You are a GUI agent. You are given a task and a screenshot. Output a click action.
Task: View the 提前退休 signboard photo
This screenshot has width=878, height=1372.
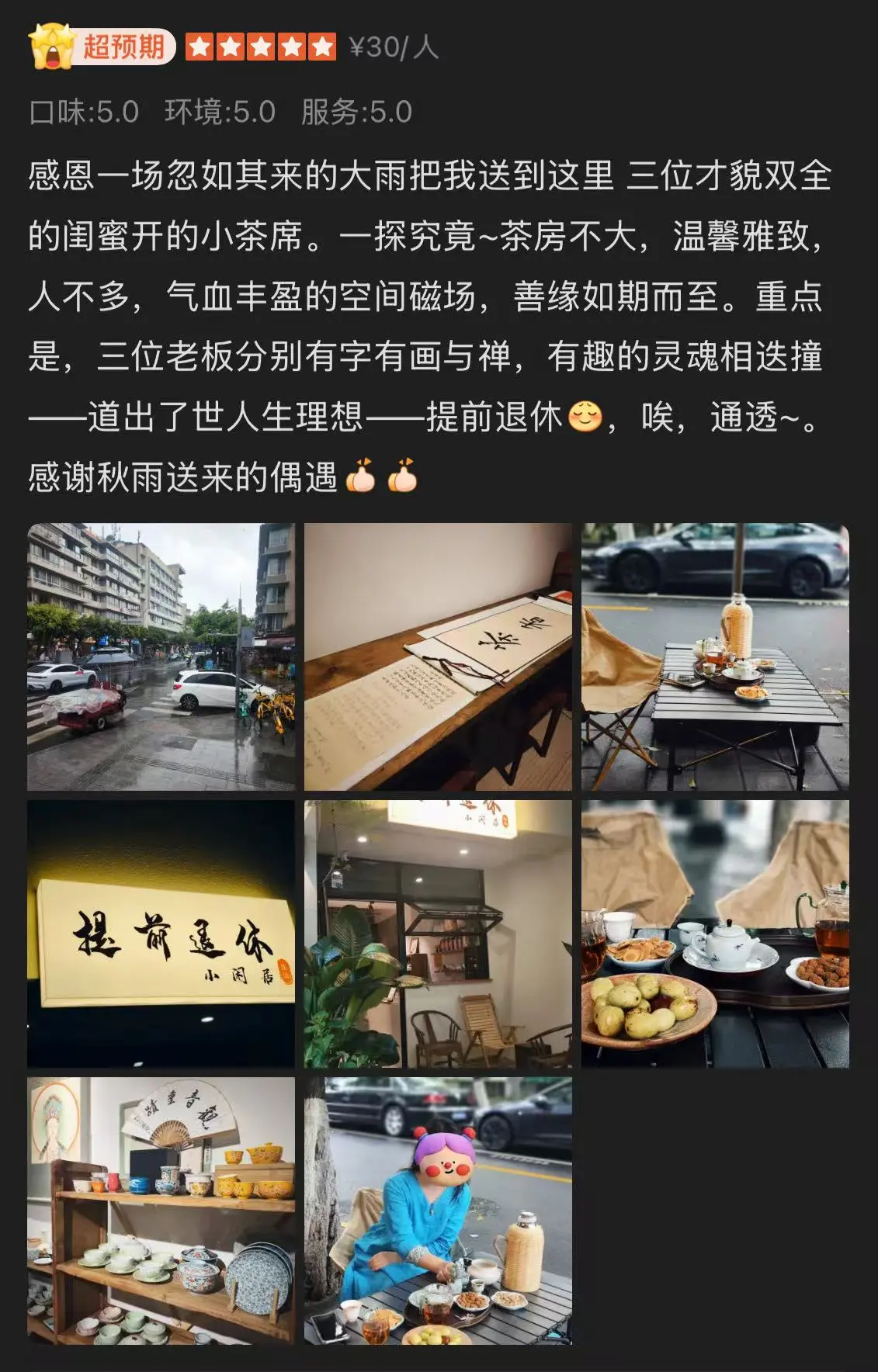[x=161, y=934]
